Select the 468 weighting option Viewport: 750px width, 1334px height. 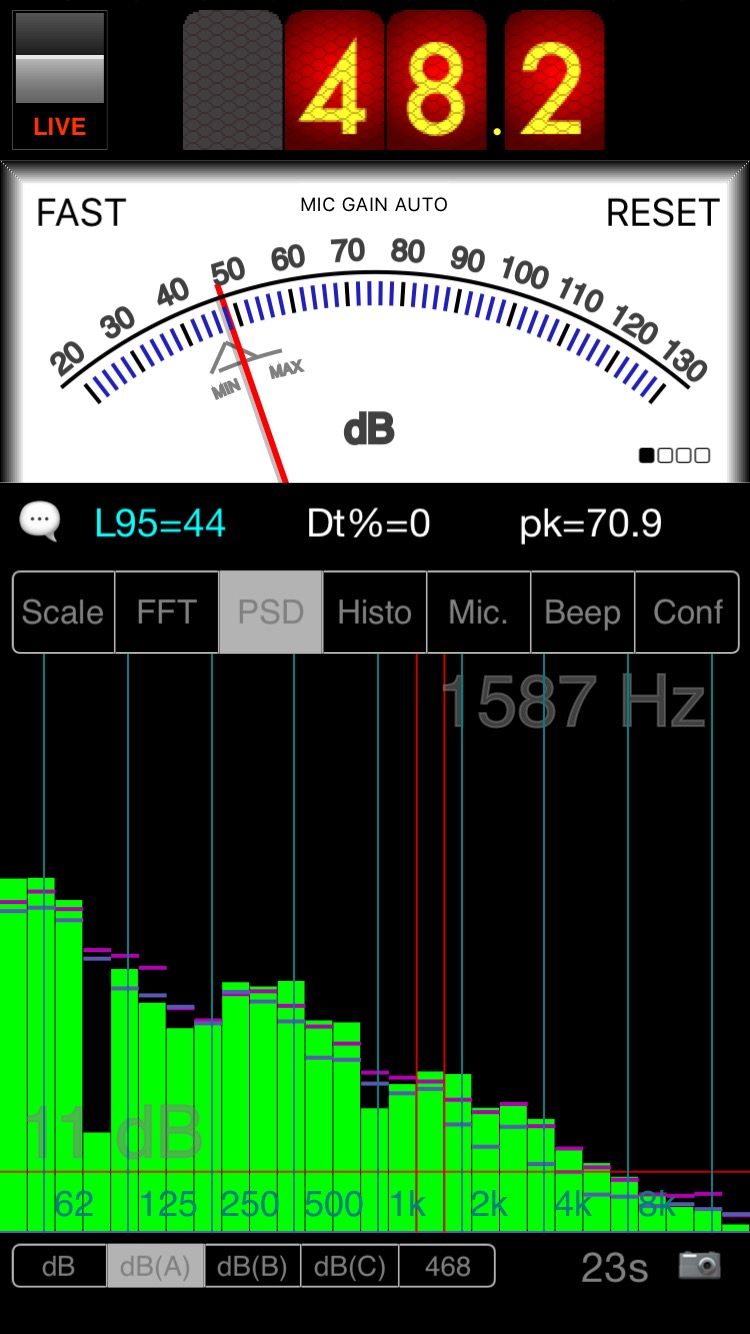(x=447, y=1266)
